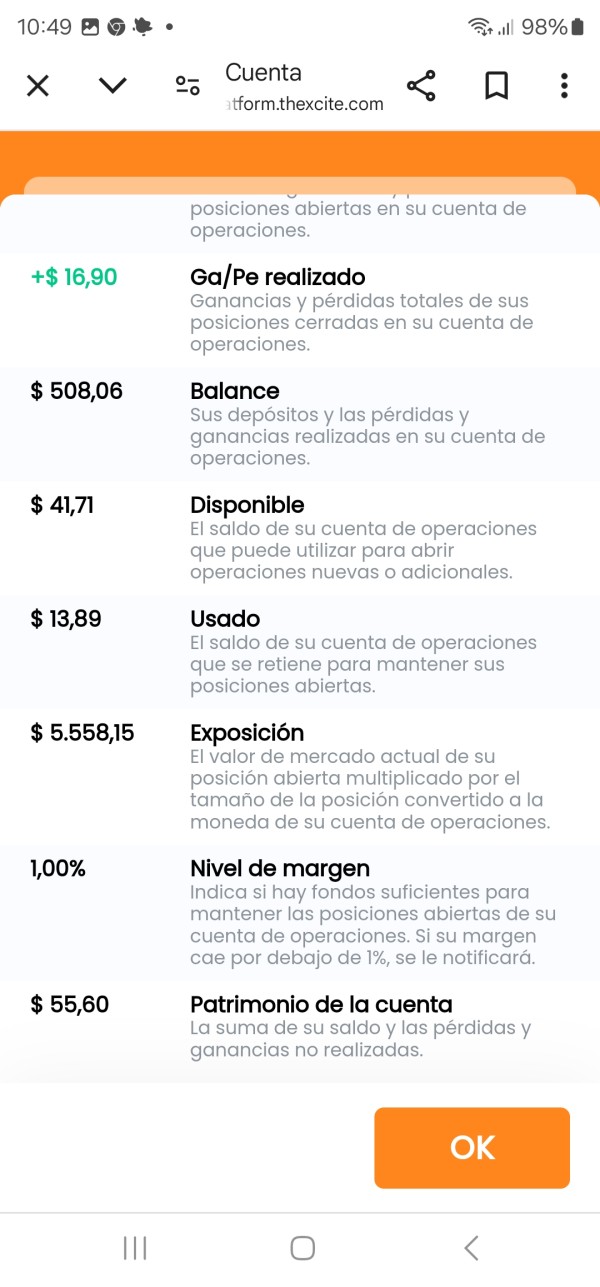Confirm with the OK button
This screenshot has width=600, height=1287.
click(x=472, y=1148)
